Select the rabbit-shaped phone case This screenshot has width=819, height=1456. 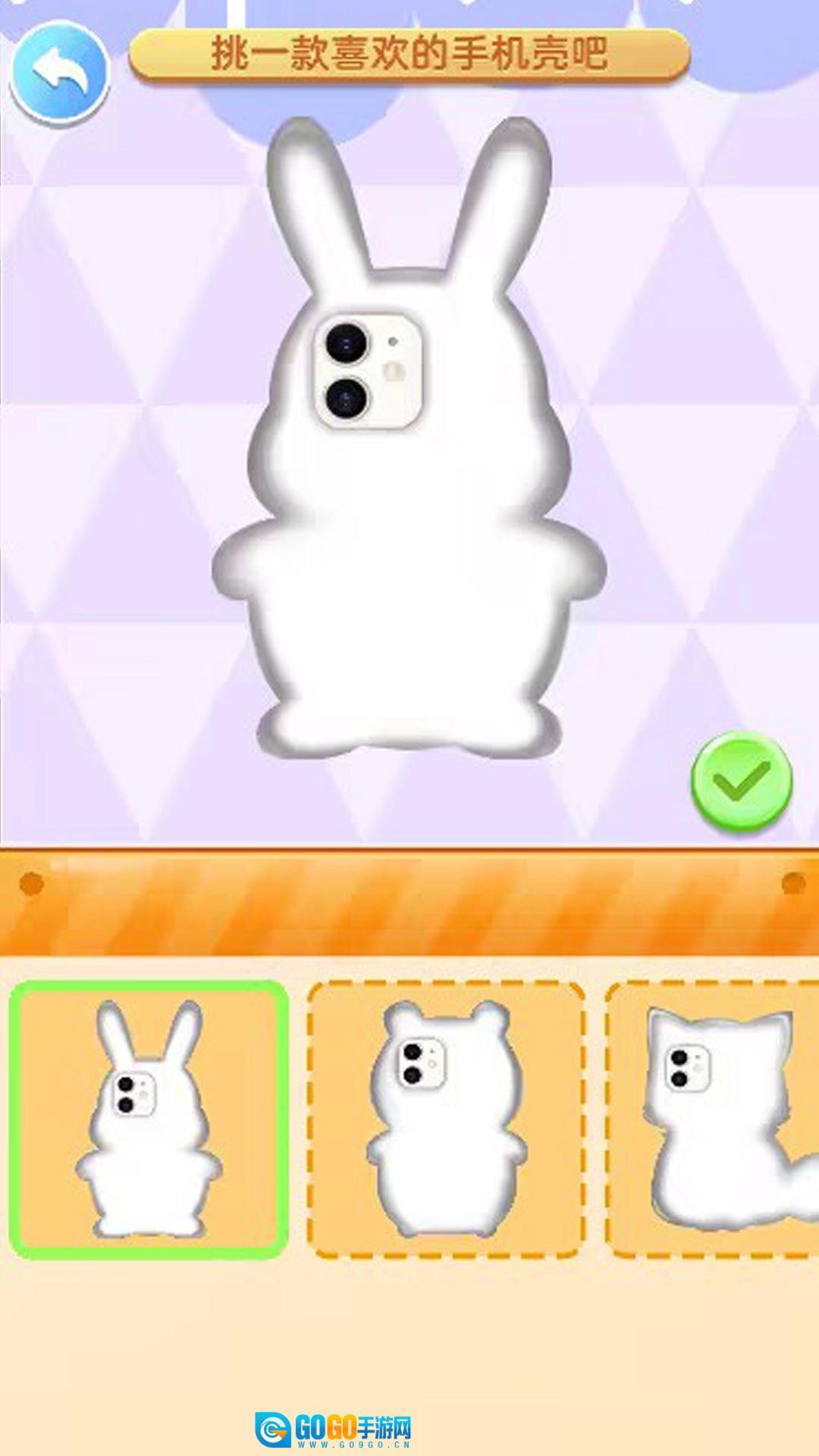tap(149, 1119)
